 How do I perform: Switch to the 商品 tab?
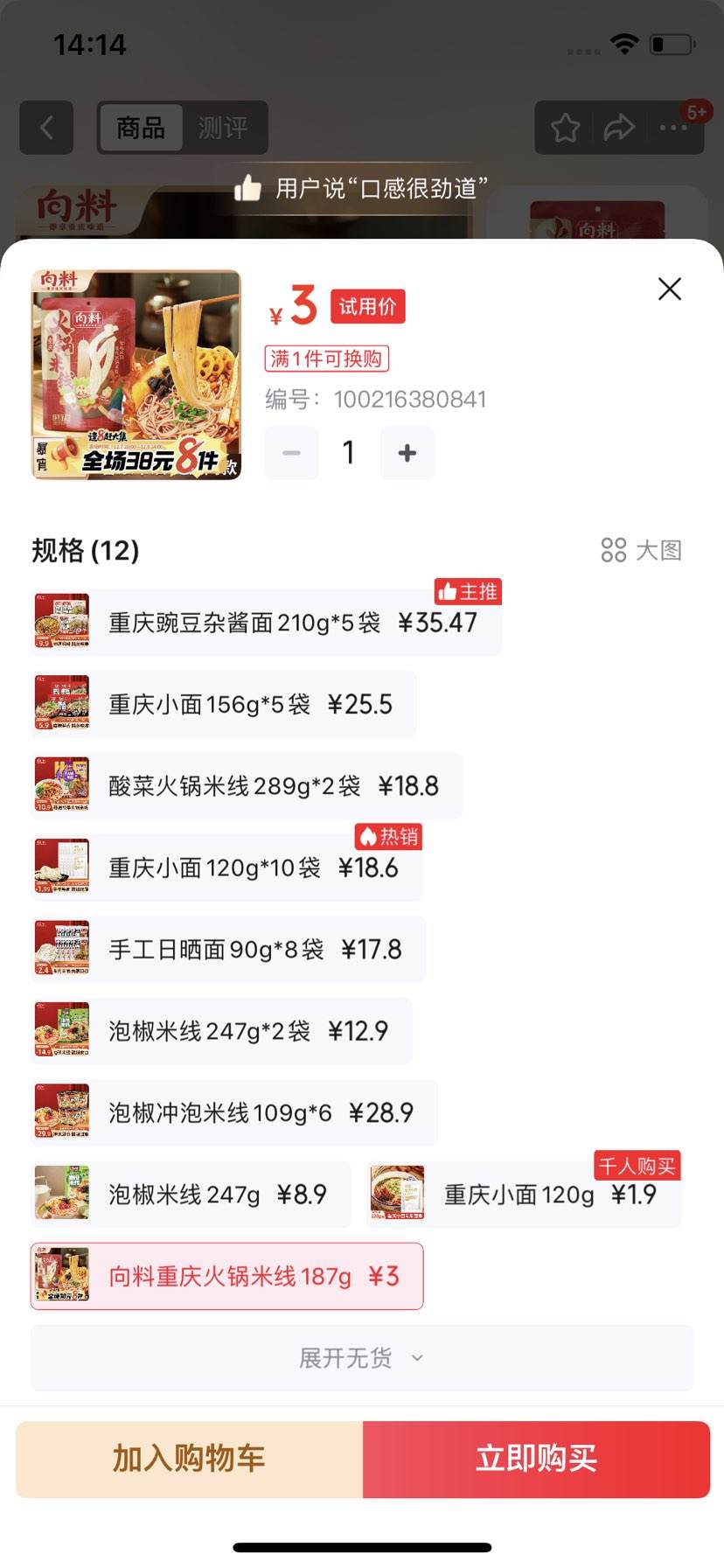[x=142, y=128]
